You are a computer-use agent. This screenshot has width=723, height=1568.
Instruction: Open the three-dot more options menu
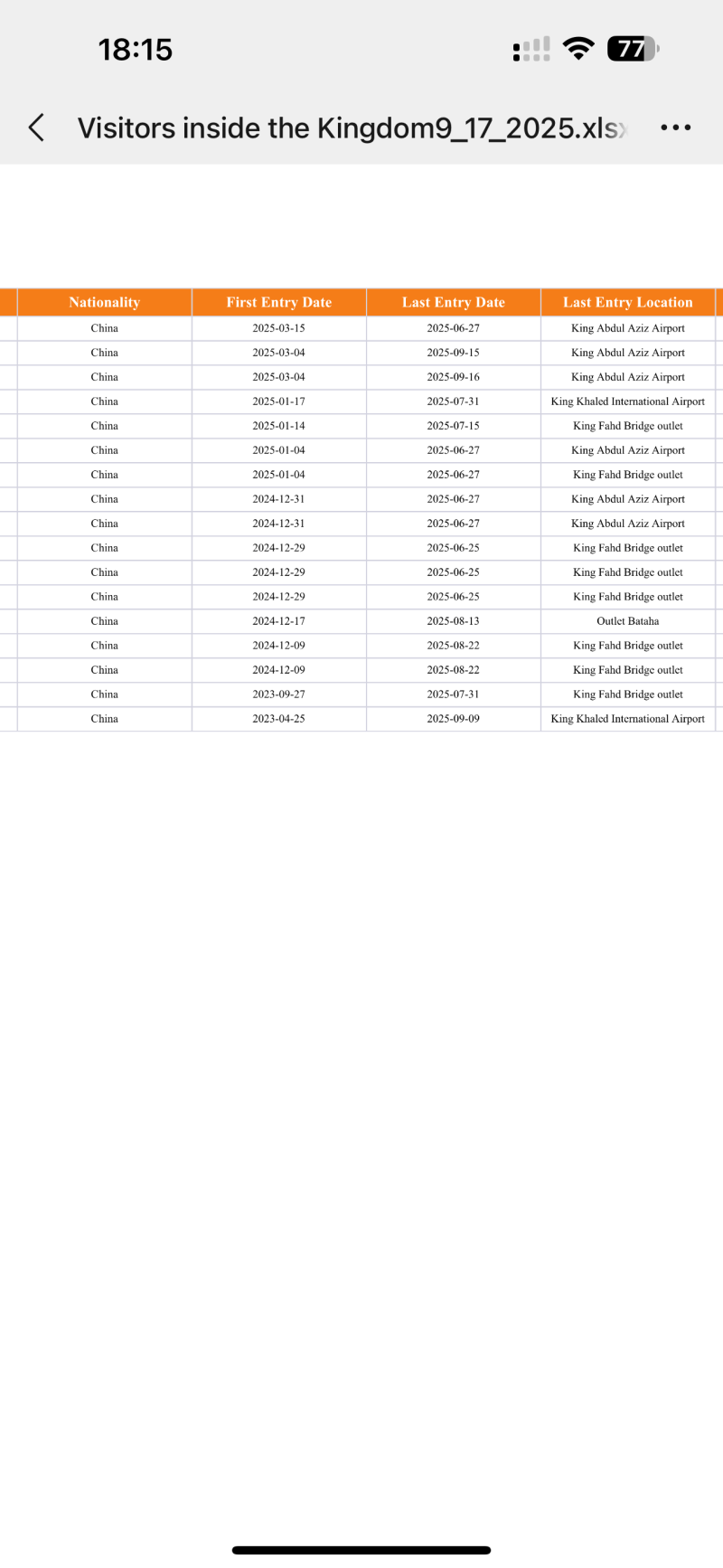coord(675,128)
